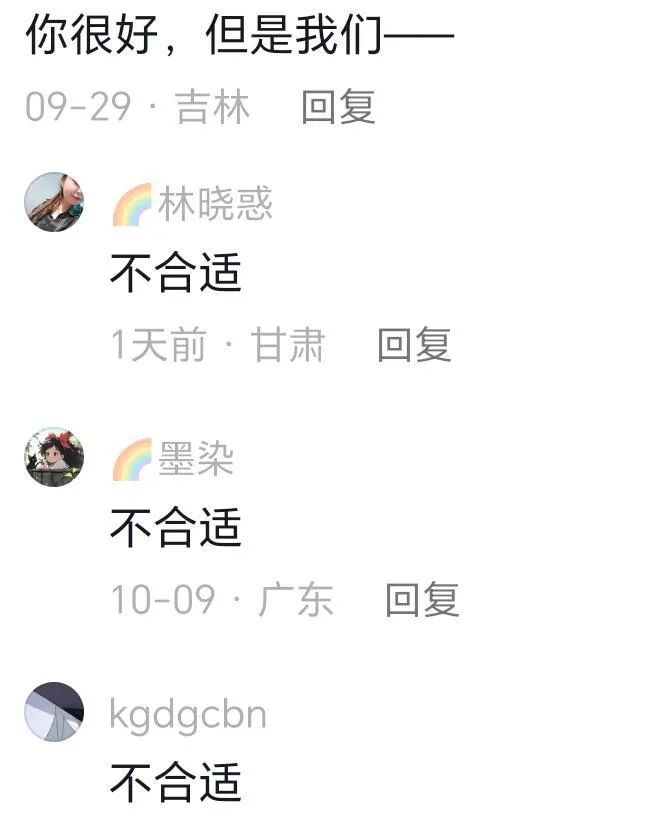Viewport: 648px width, 821px height.
Task: Reply to the 09-29 吉林 comment
Action: (x=338, y=107)
